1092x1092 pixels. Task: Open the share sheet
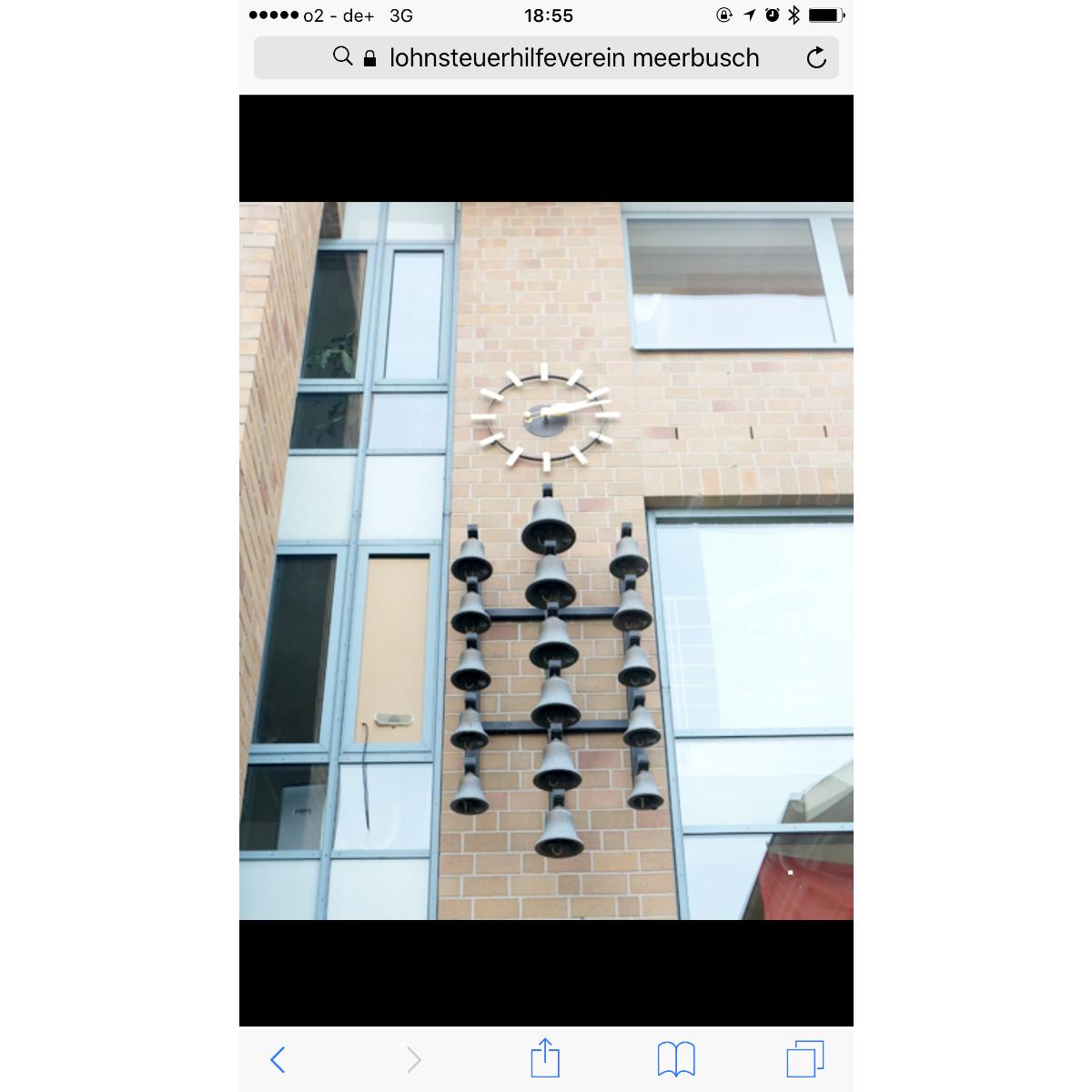[x=545, y=1058]
